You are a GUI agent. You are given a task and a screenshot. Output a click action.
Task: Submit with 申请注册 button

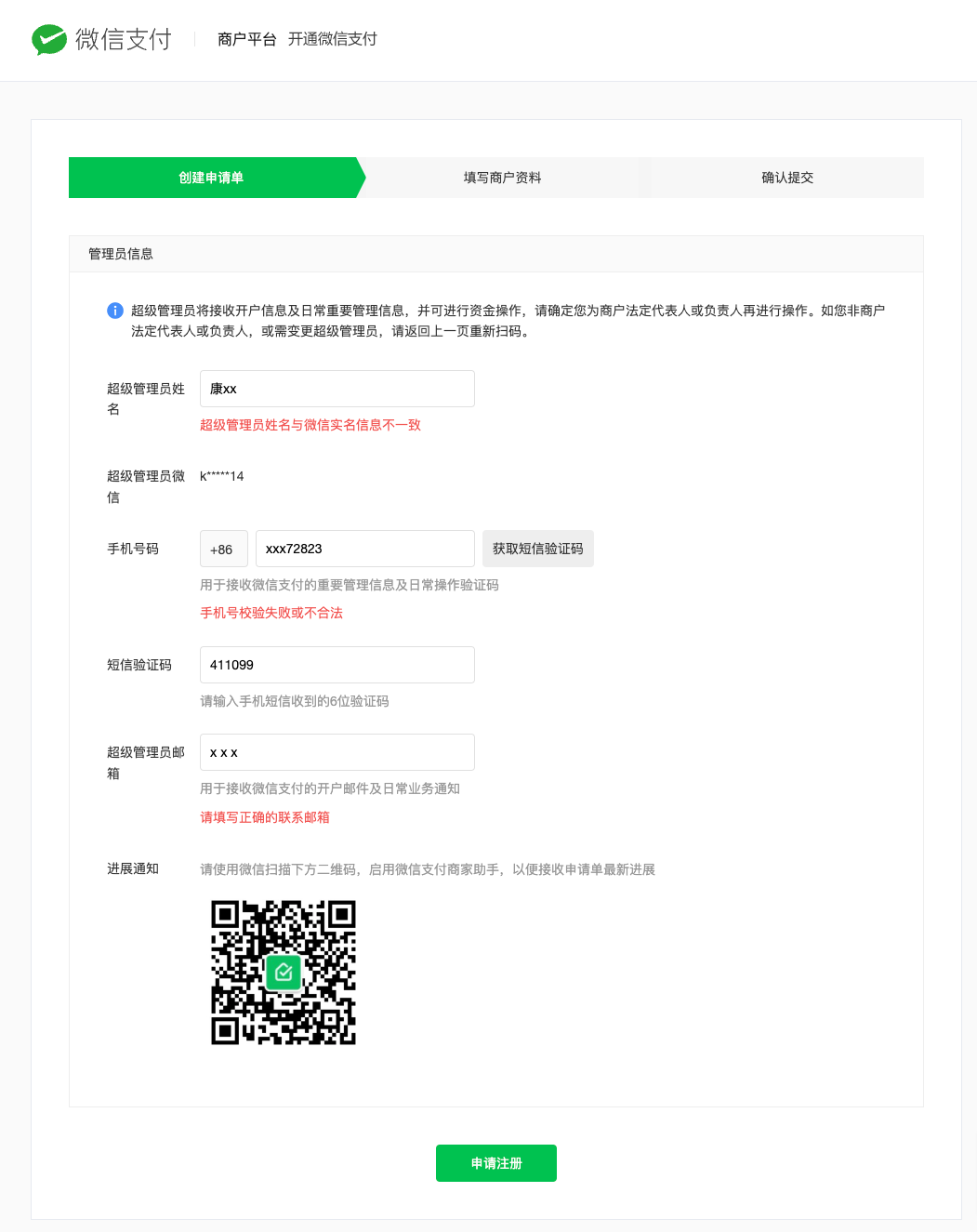coord(495,1163)
